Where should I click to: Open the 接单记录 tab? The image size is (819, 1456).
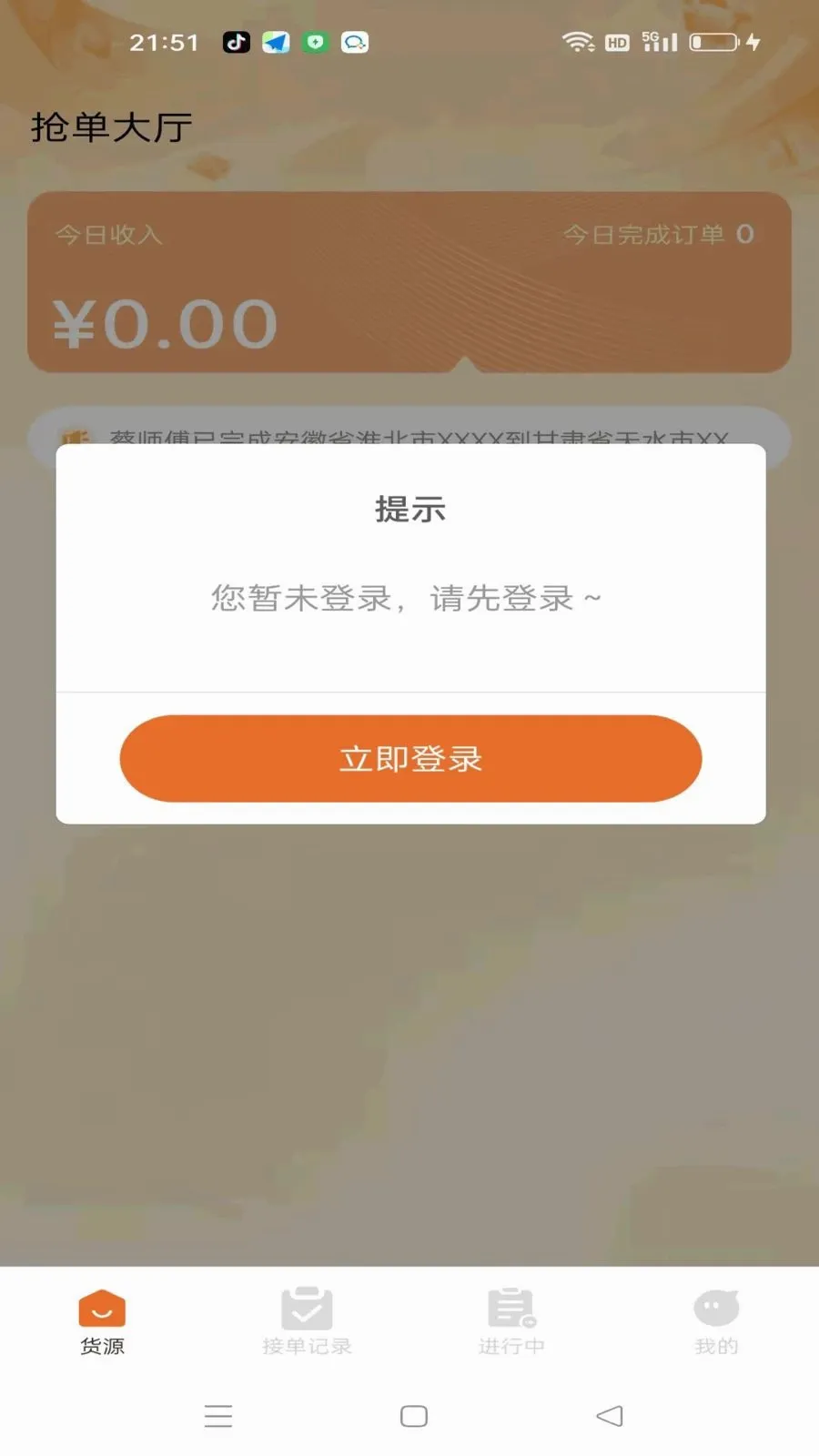(307, 1322)
